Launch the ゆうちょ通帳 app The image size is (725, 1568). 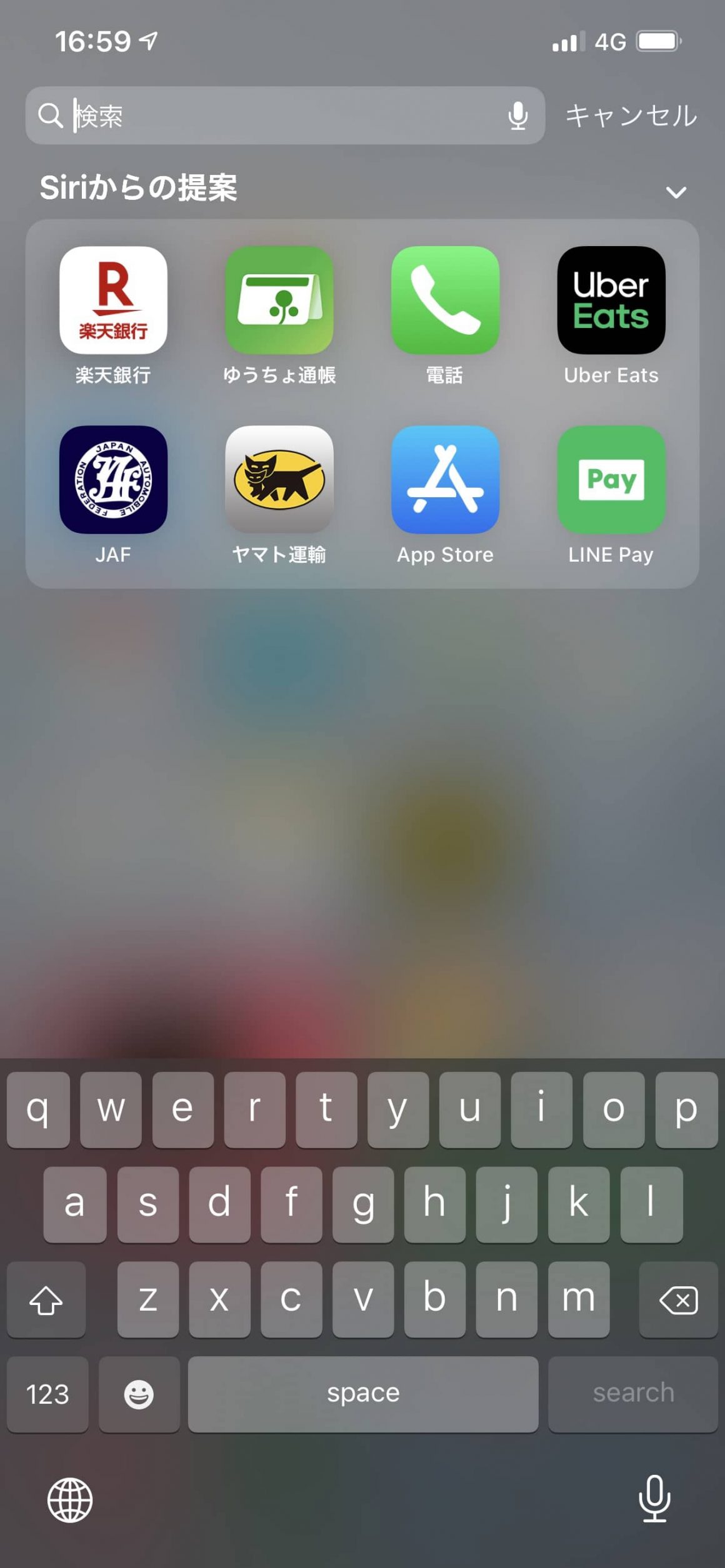click(279, 300)
